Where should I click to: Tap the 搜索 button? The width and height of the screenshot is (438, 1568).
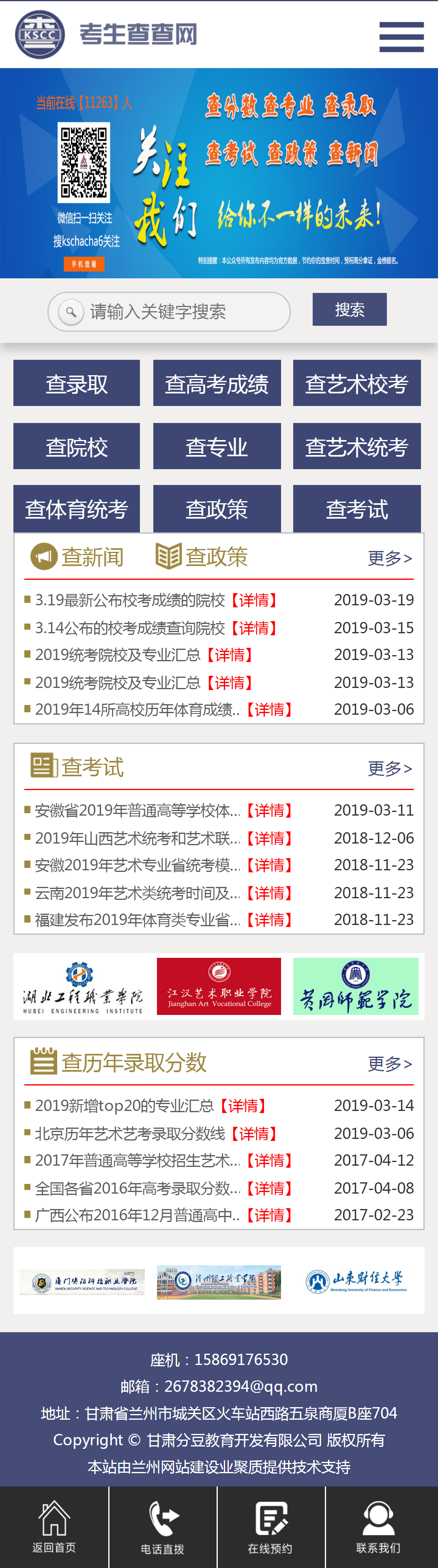point(349,310)
